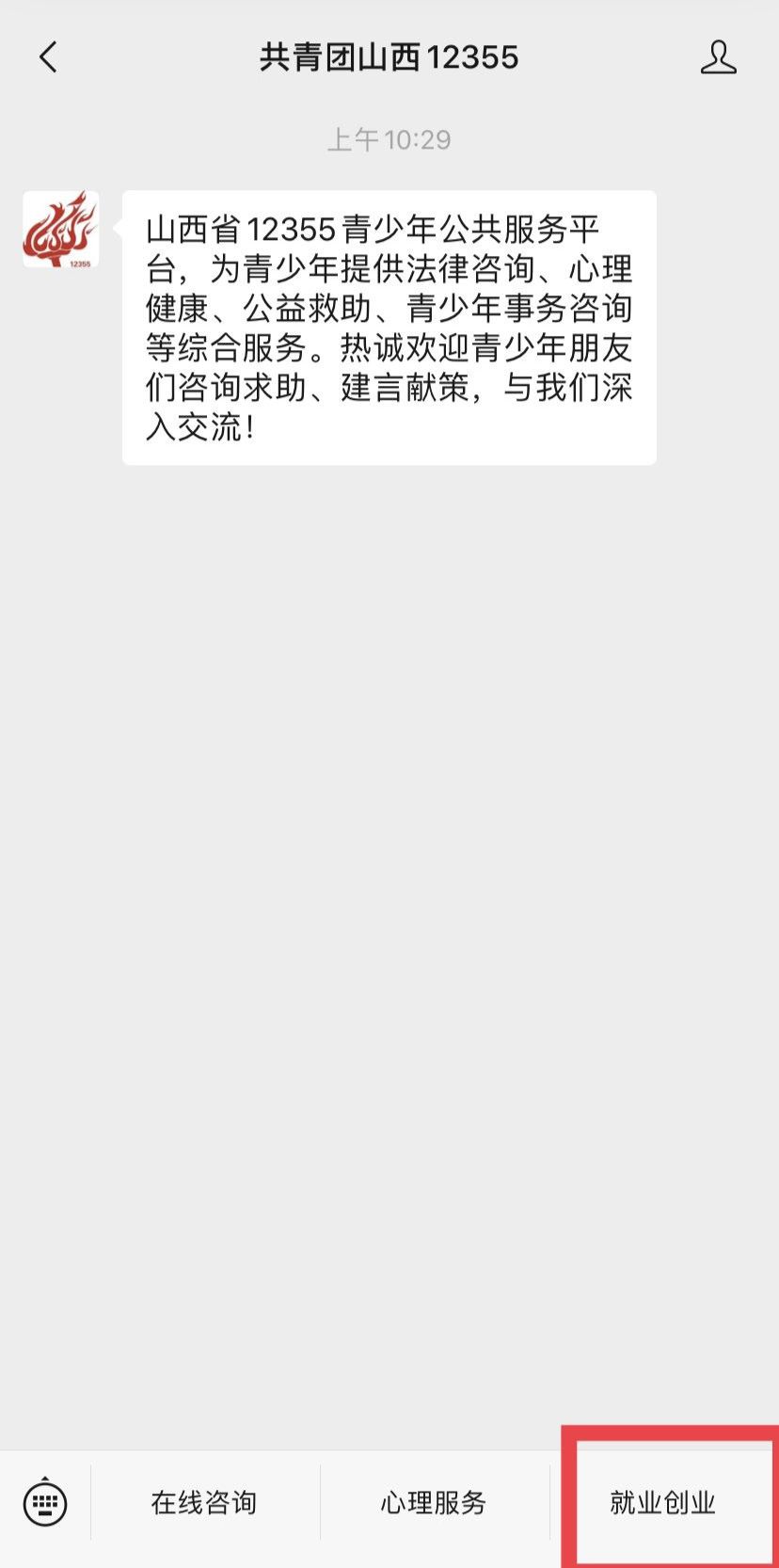Switch to keyboard input mode
Viewport: 779px width, 1568px height.
tap(45, 1502)
